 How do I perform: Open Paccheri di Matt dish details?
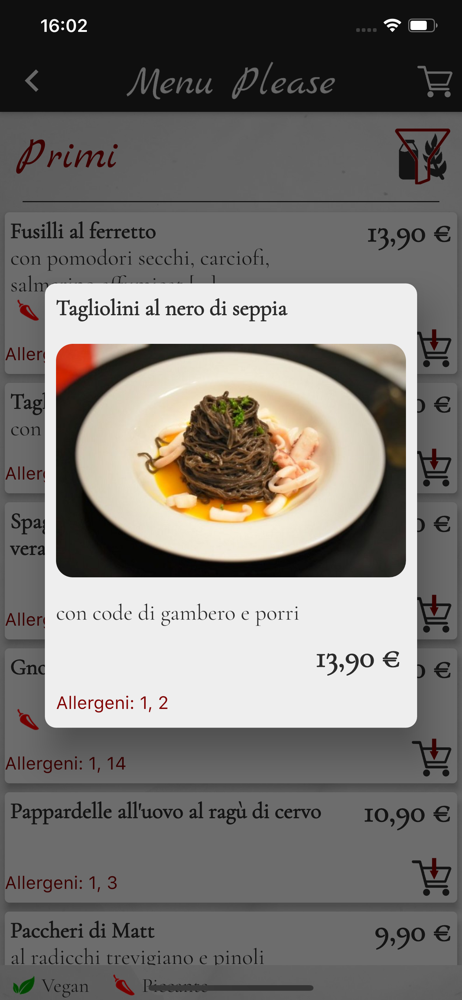coord(231,939)
